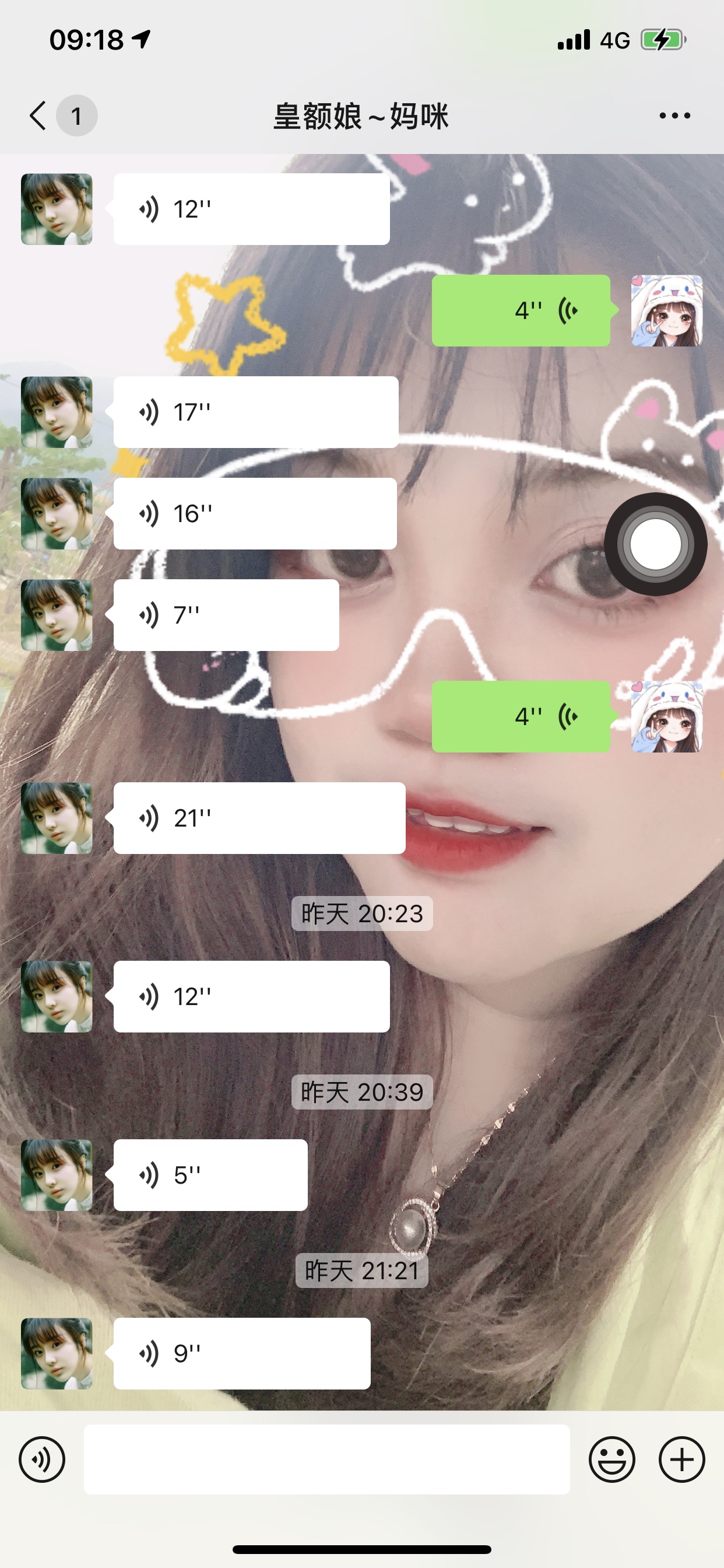
Task: Play the 5'' voice message
Action: click(210, 1175)
